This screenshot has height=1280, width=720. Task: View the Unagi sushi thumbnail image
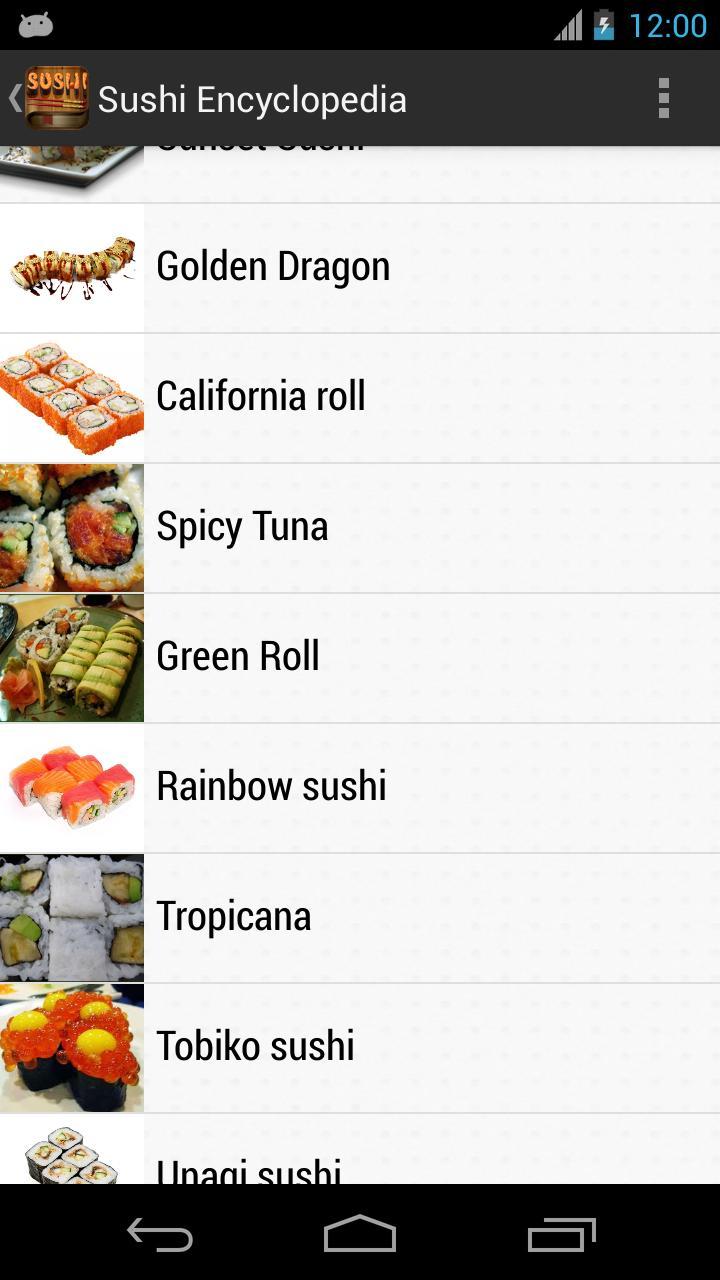[71, 1155]
